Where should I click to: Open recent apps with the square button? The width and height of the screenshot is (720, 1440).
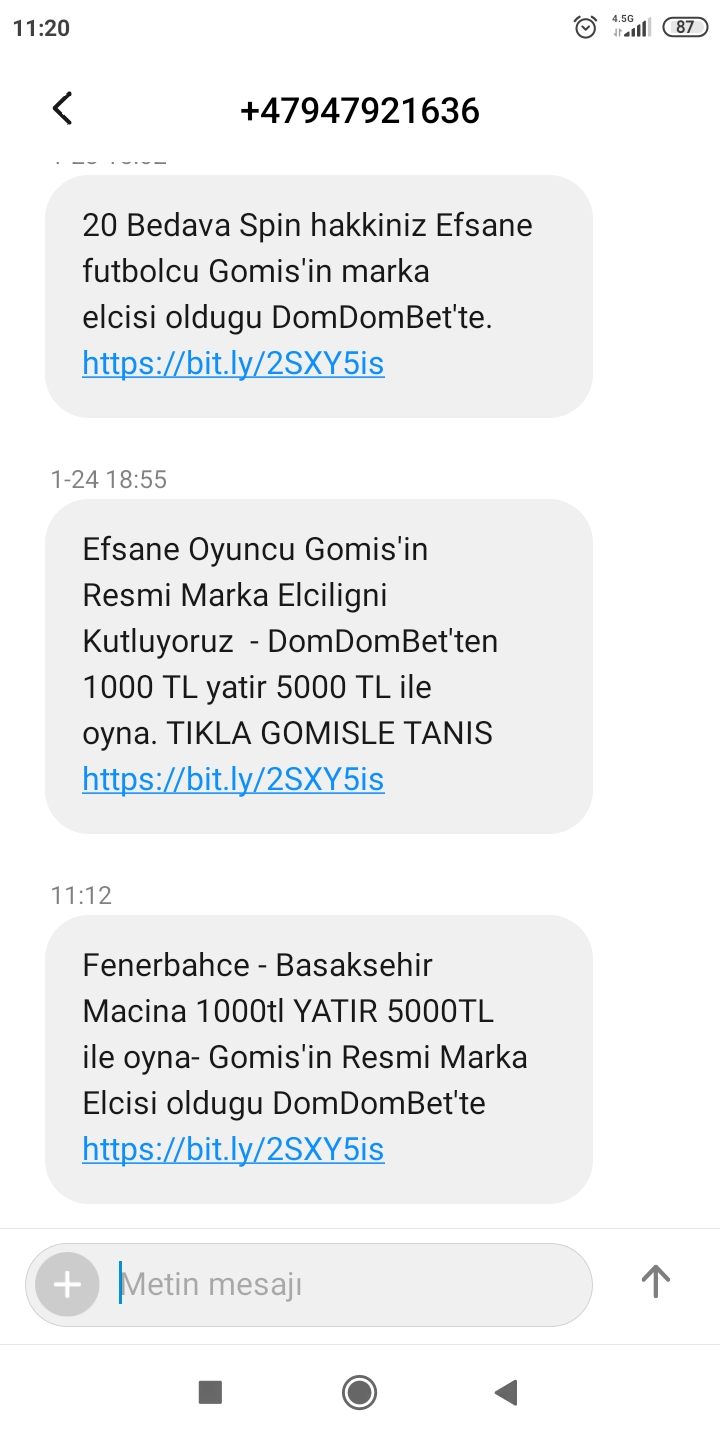coord(210,1392)
